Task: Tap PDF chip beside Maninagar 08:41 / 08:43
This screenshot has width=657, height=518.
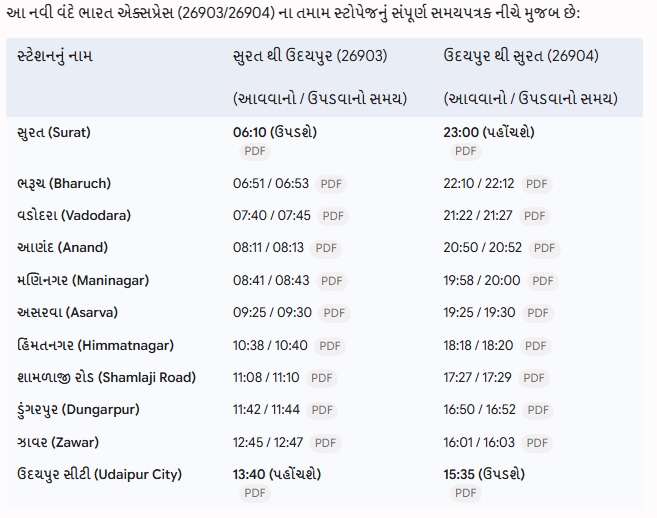Action: point(331,281)
